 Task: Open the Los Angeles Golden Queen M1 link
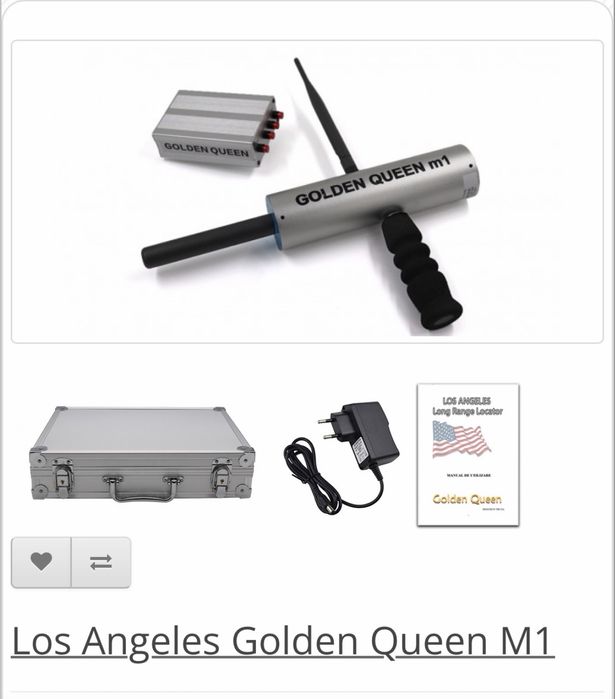pos(282,640)
